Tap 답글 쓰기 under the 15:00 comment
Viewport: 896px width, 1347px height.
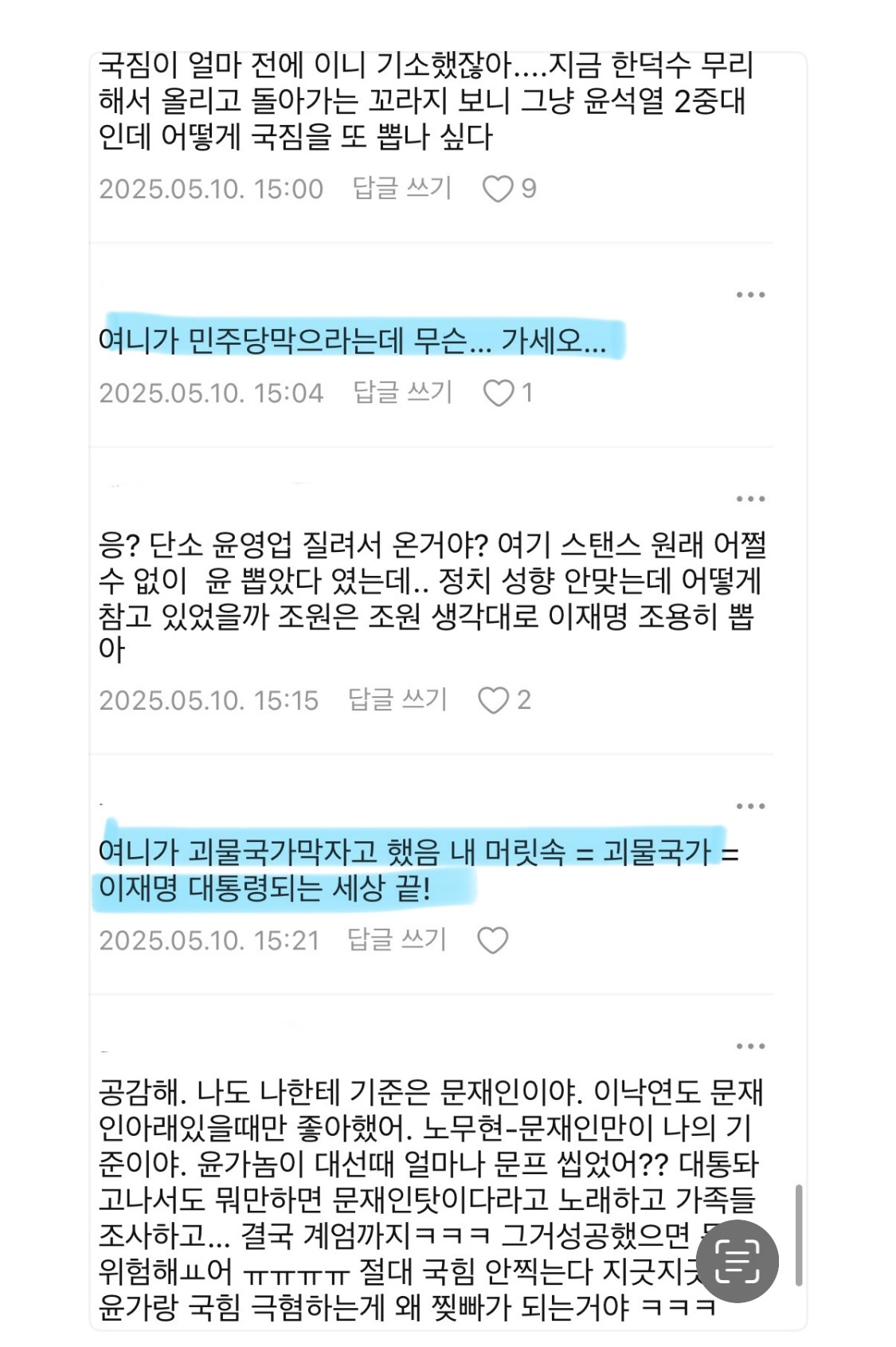click(402, 189)
